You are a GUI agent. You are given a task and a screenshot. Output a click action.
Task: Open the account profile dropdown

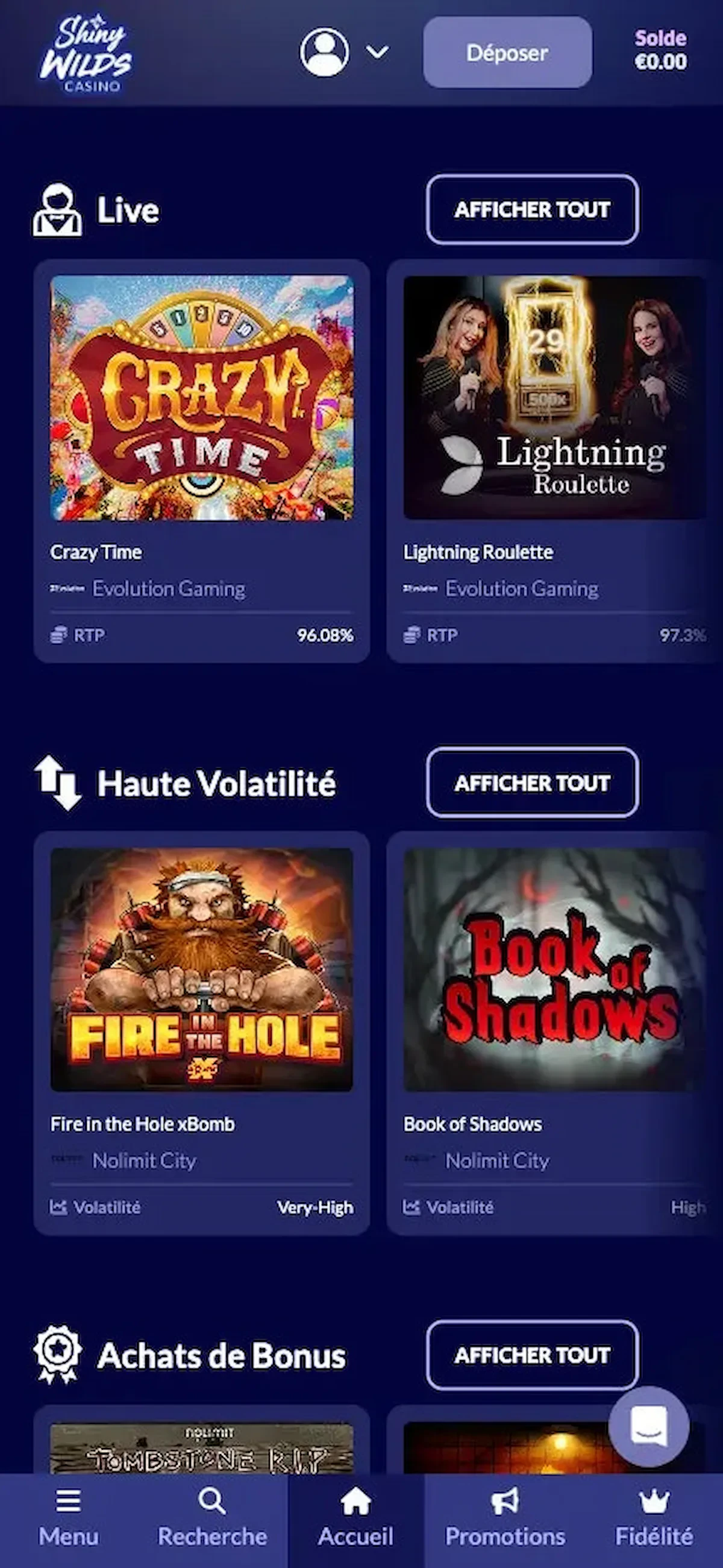343,52
